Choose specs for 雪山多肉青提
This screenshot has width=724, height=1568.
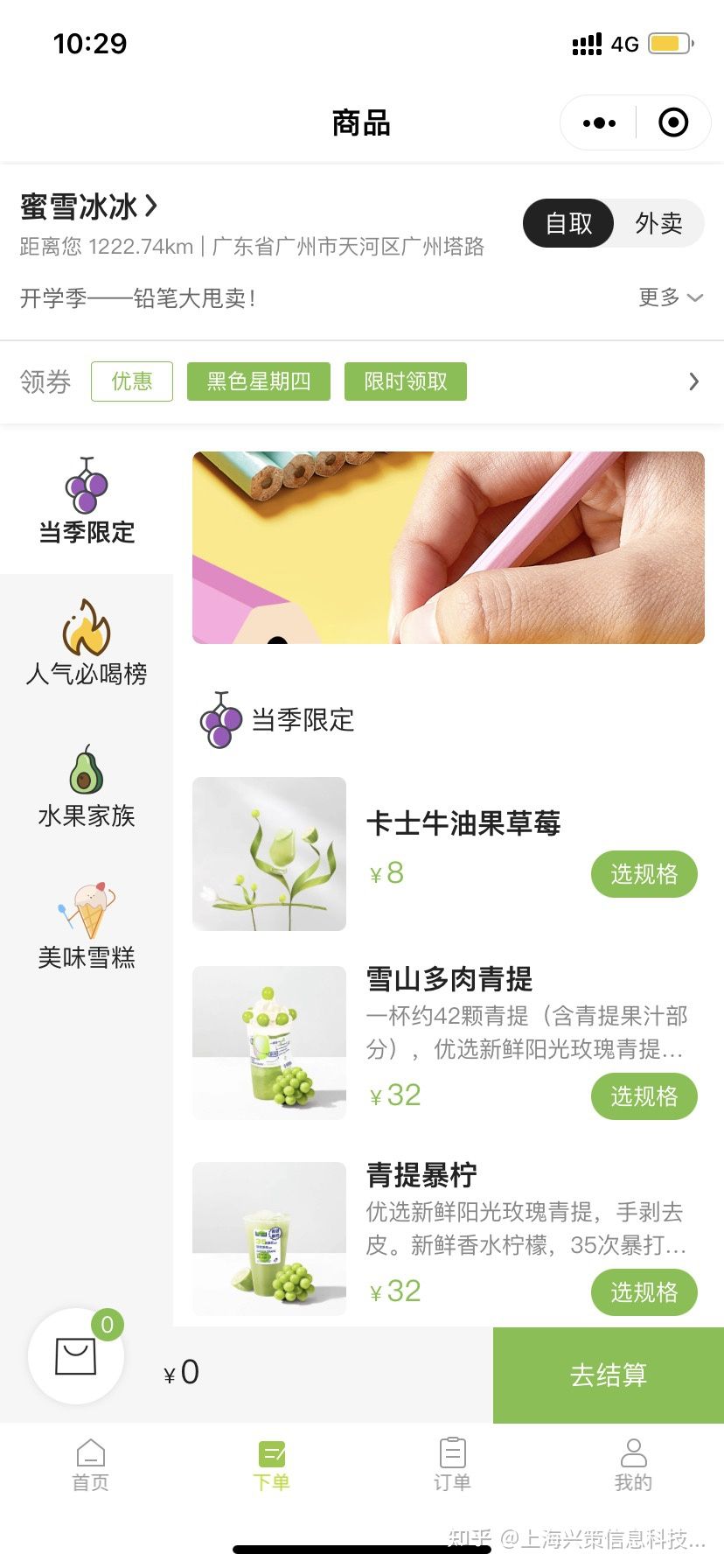pyautogui.click(x=644, y=1096)
